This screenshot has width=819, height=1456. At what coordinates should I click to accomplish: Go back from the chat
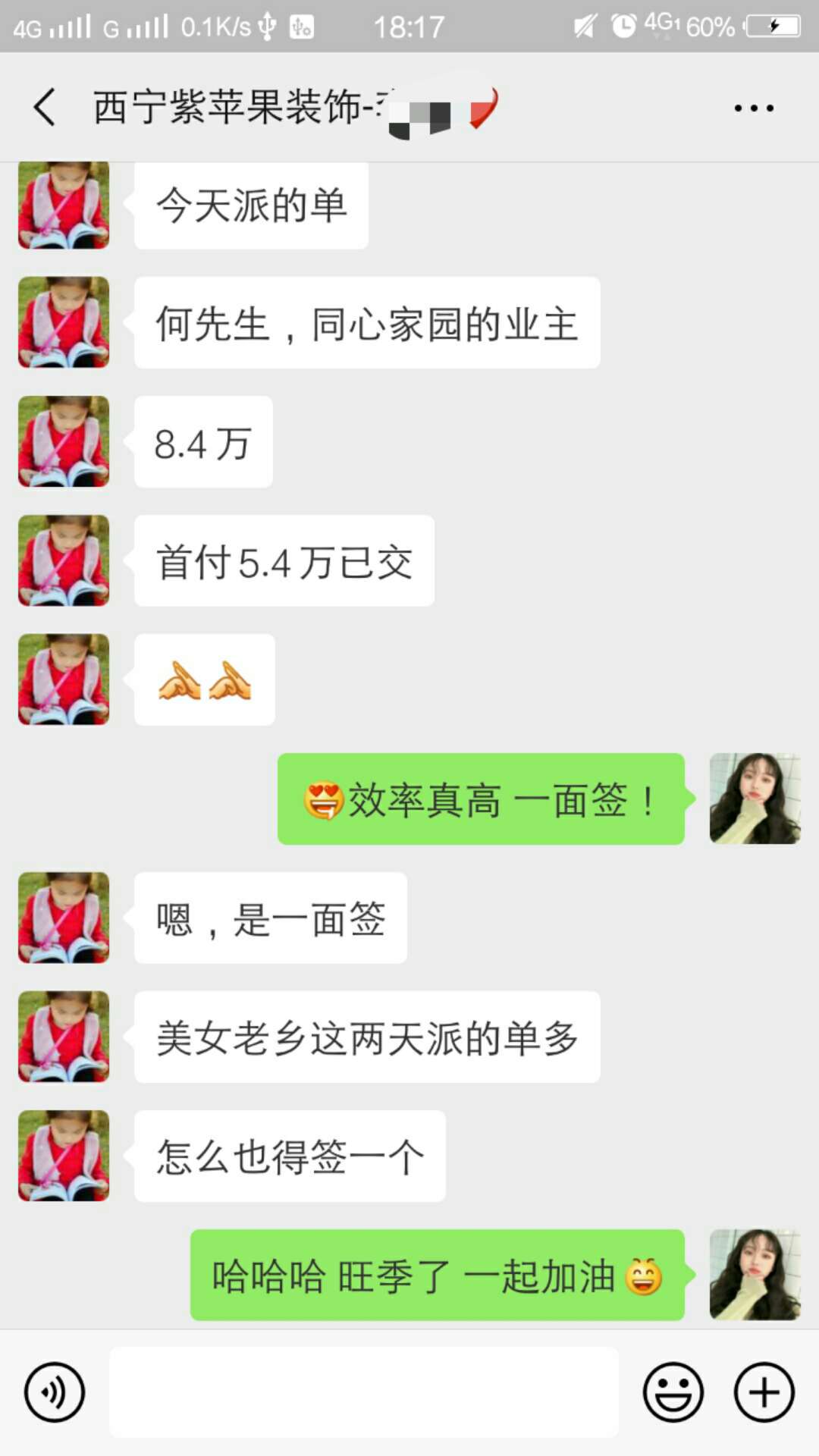coord(45,107)
